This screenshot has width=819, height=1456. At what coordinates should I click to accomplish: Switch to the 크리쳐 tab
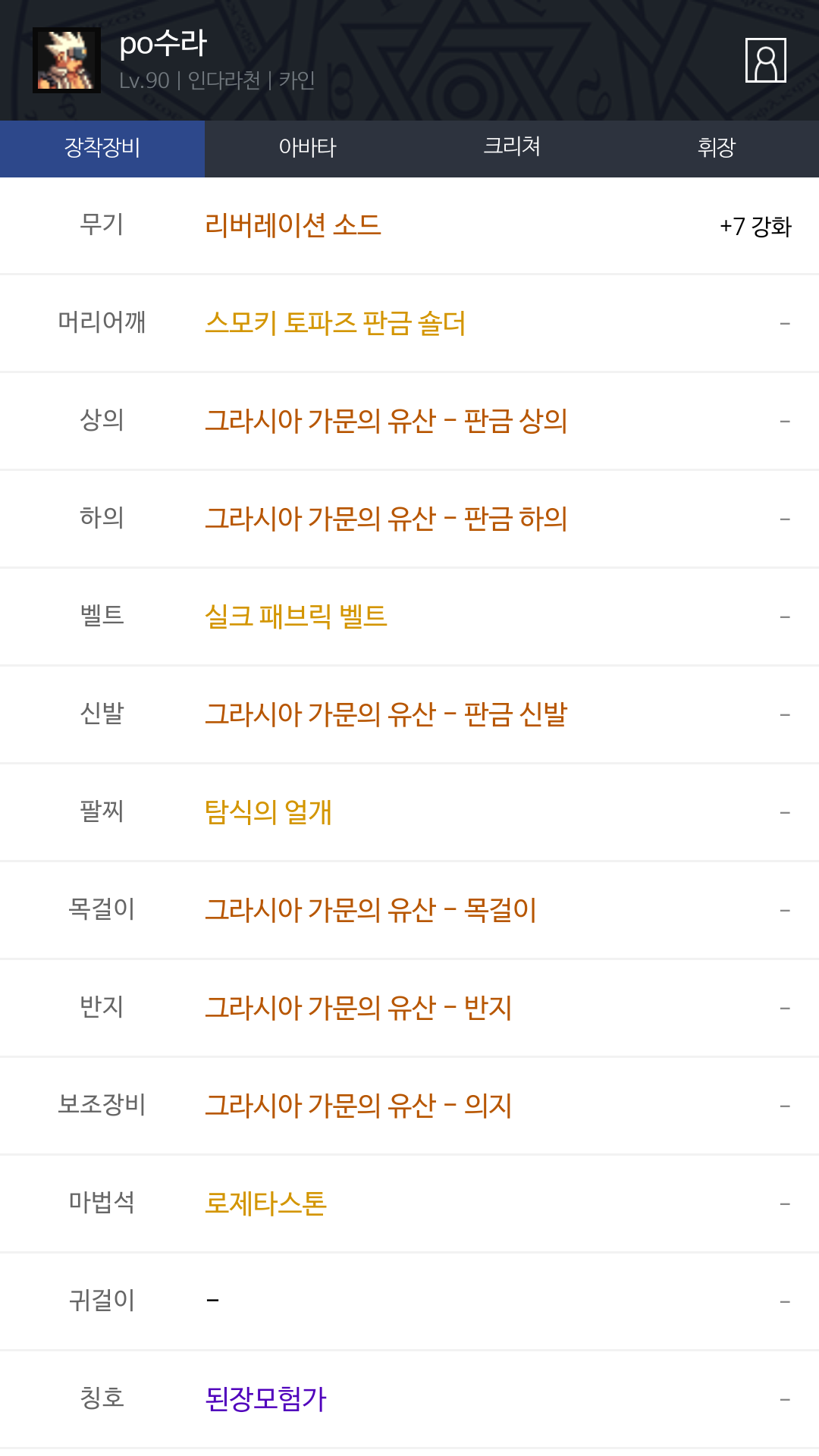512,147
